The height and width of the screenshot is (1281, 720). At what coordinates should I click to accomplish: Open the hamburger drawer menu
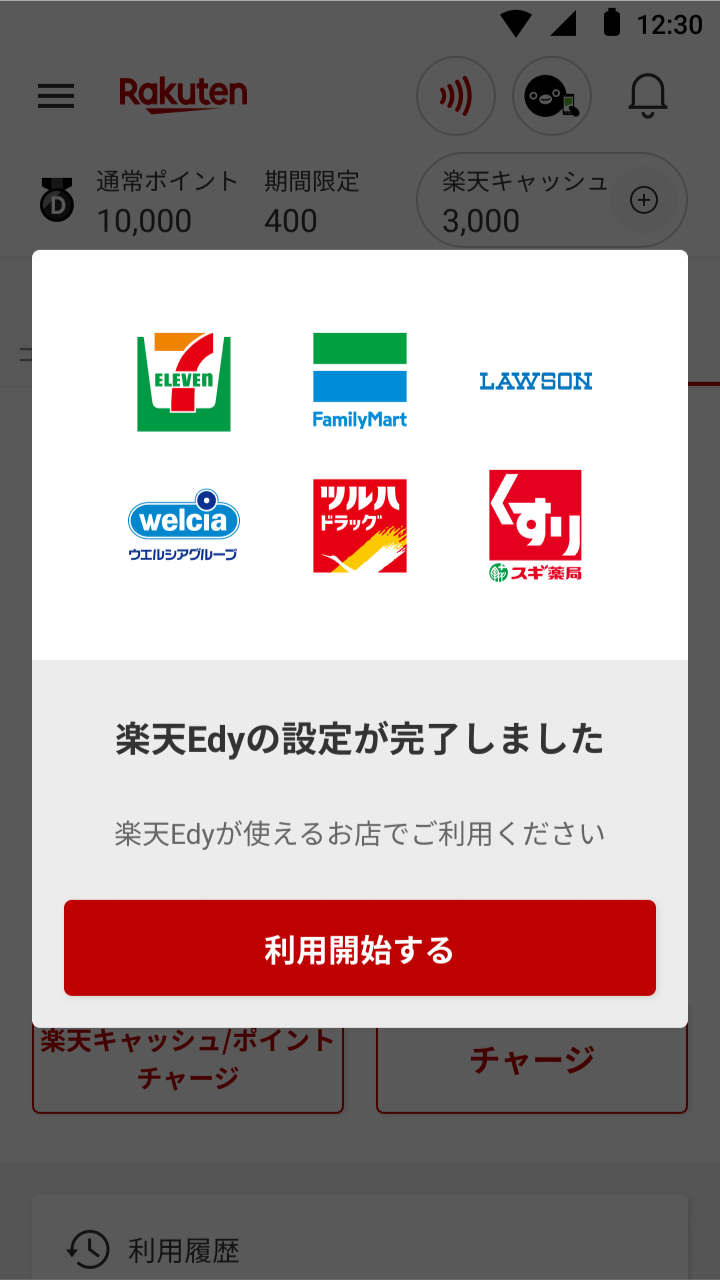[x=56, y=96]
